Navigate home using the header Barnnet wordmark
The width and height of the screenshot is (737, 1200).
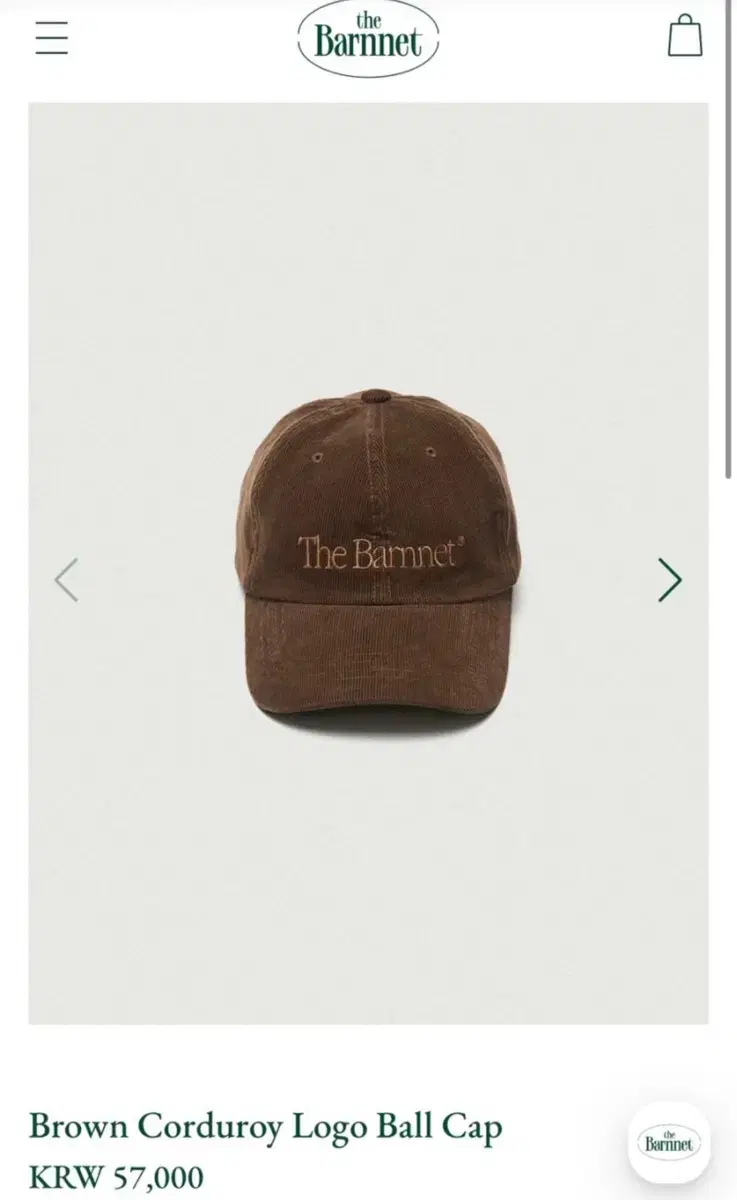click(x=367, y=37)
